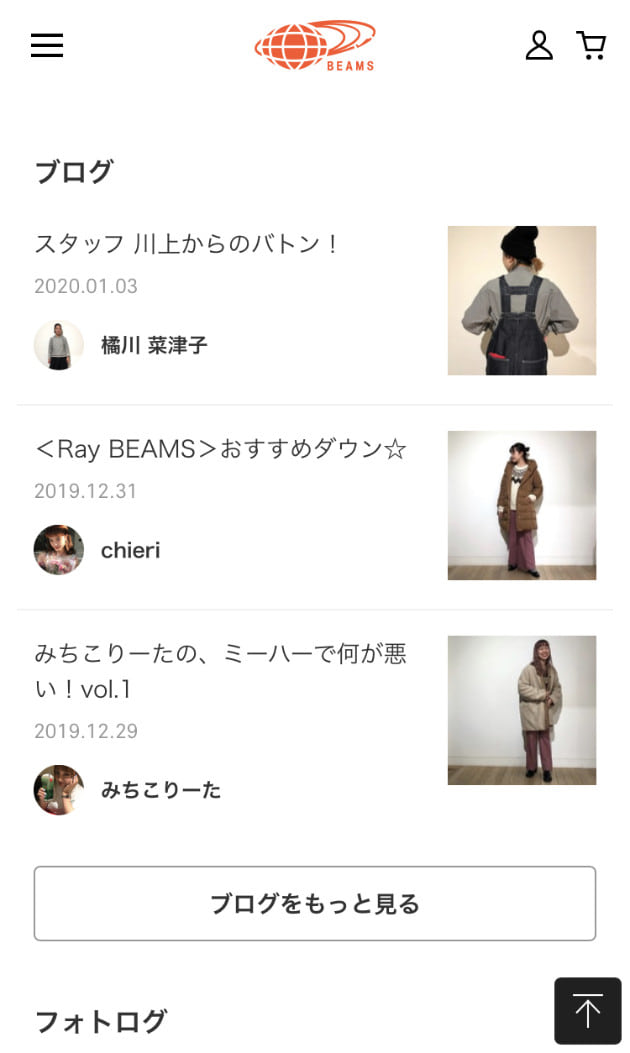View author chieri's profile
Screen dimensions: 630x1053
130,550
